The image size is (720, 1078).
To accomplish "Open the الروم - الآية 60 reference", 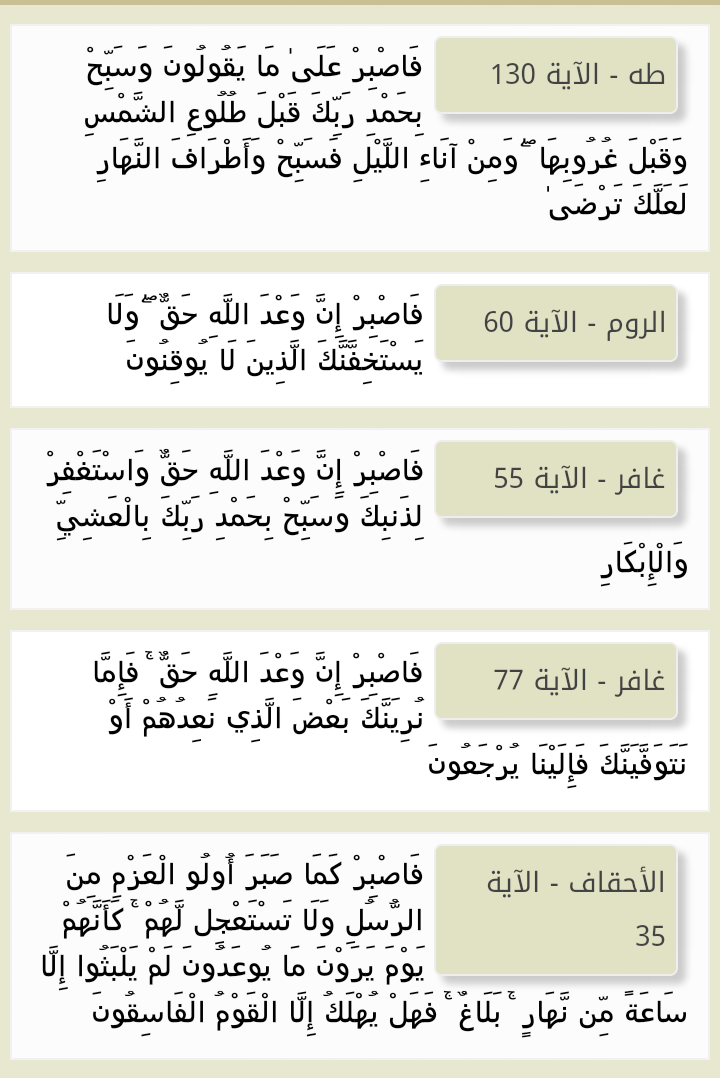I will tap(556, 323).
